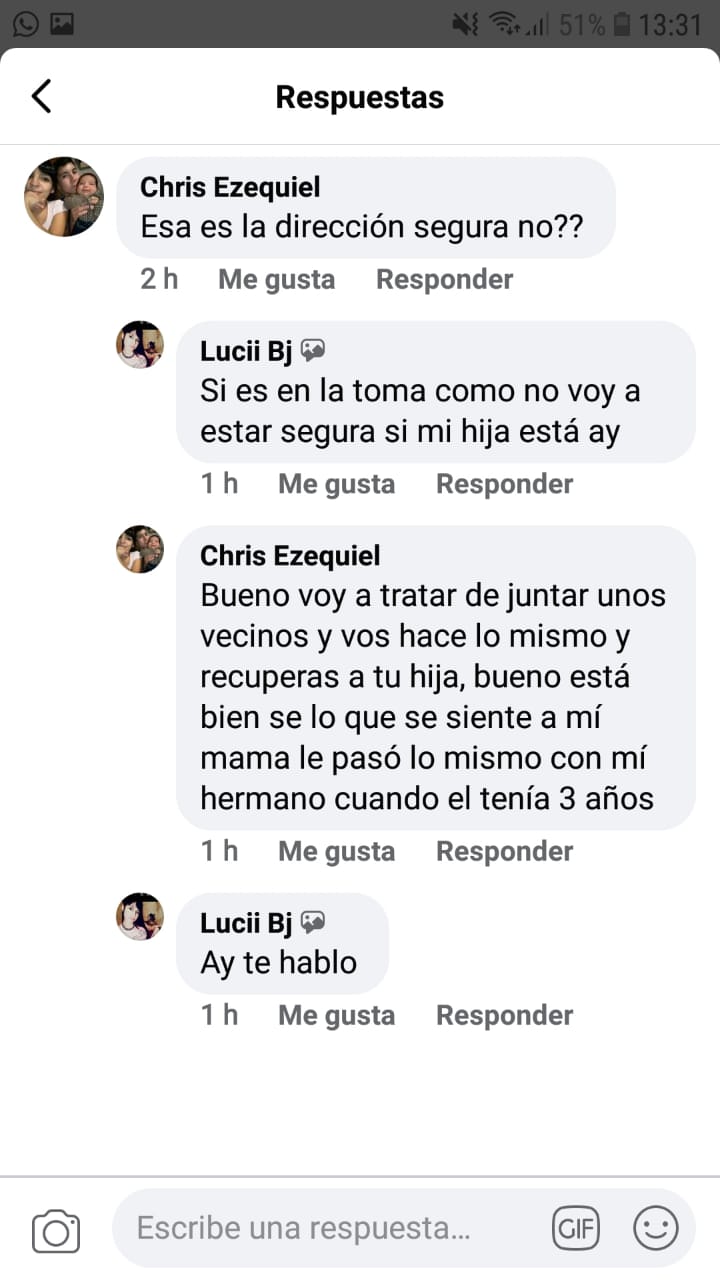Like Lucii Bj's reply about la toma
720x1280 pixels.
[x=336, y=484]
